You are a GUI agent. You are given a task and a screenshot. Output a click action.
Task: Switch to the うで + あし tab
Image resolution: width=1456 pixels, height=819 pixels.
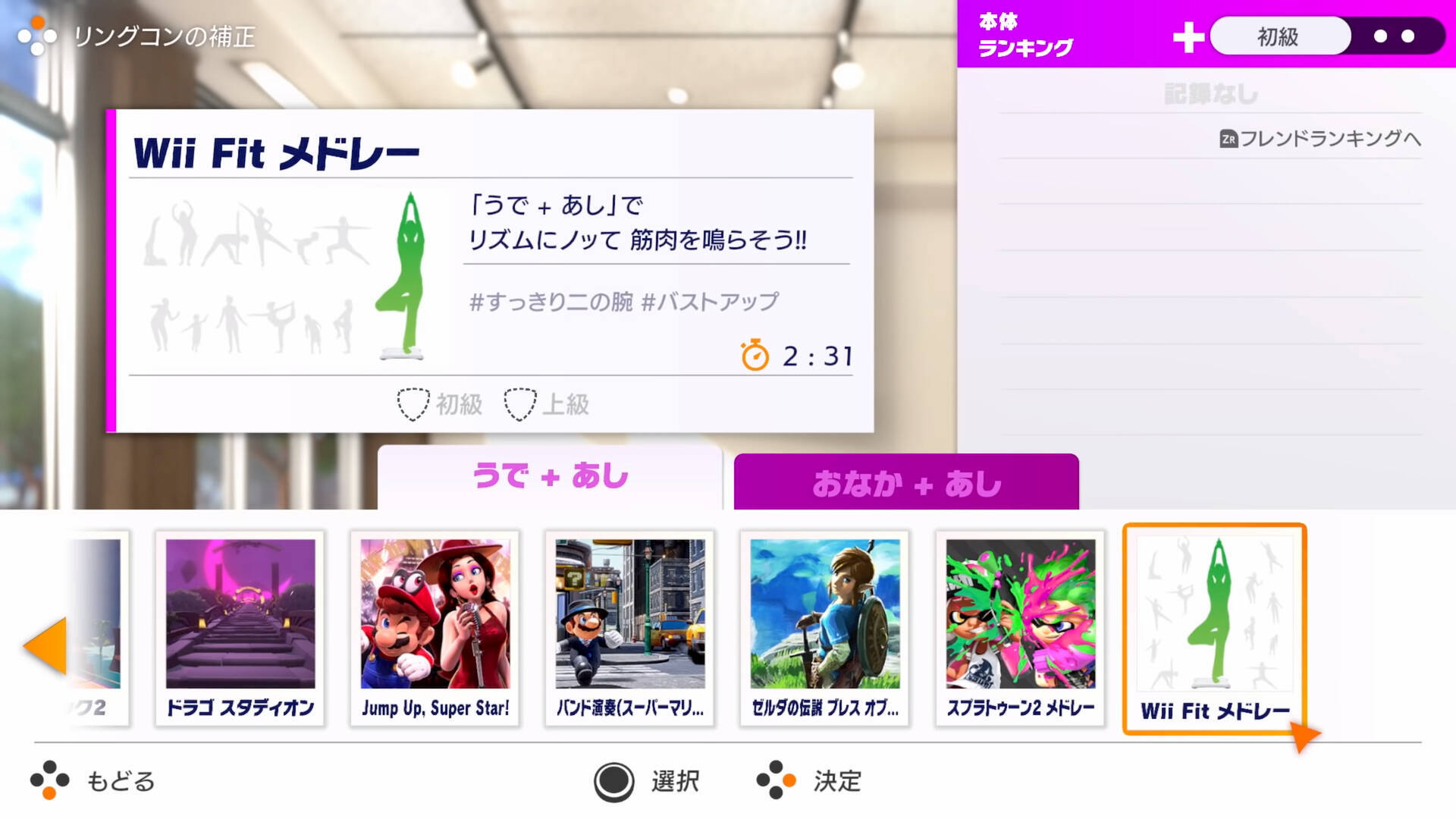click(550, 477)
